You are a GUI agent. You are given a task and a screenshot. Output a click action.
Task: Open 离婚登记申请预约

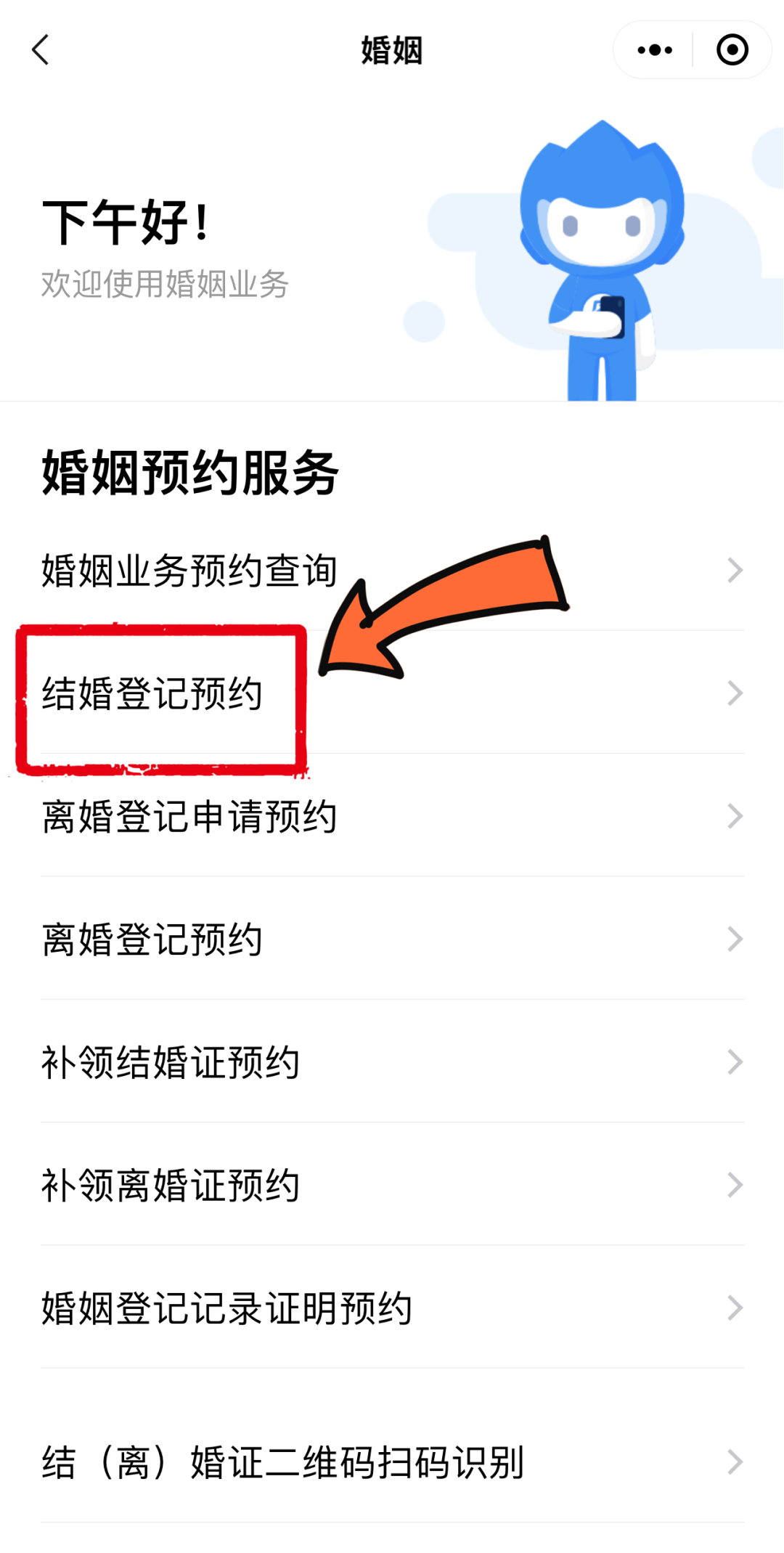point(190,817)
